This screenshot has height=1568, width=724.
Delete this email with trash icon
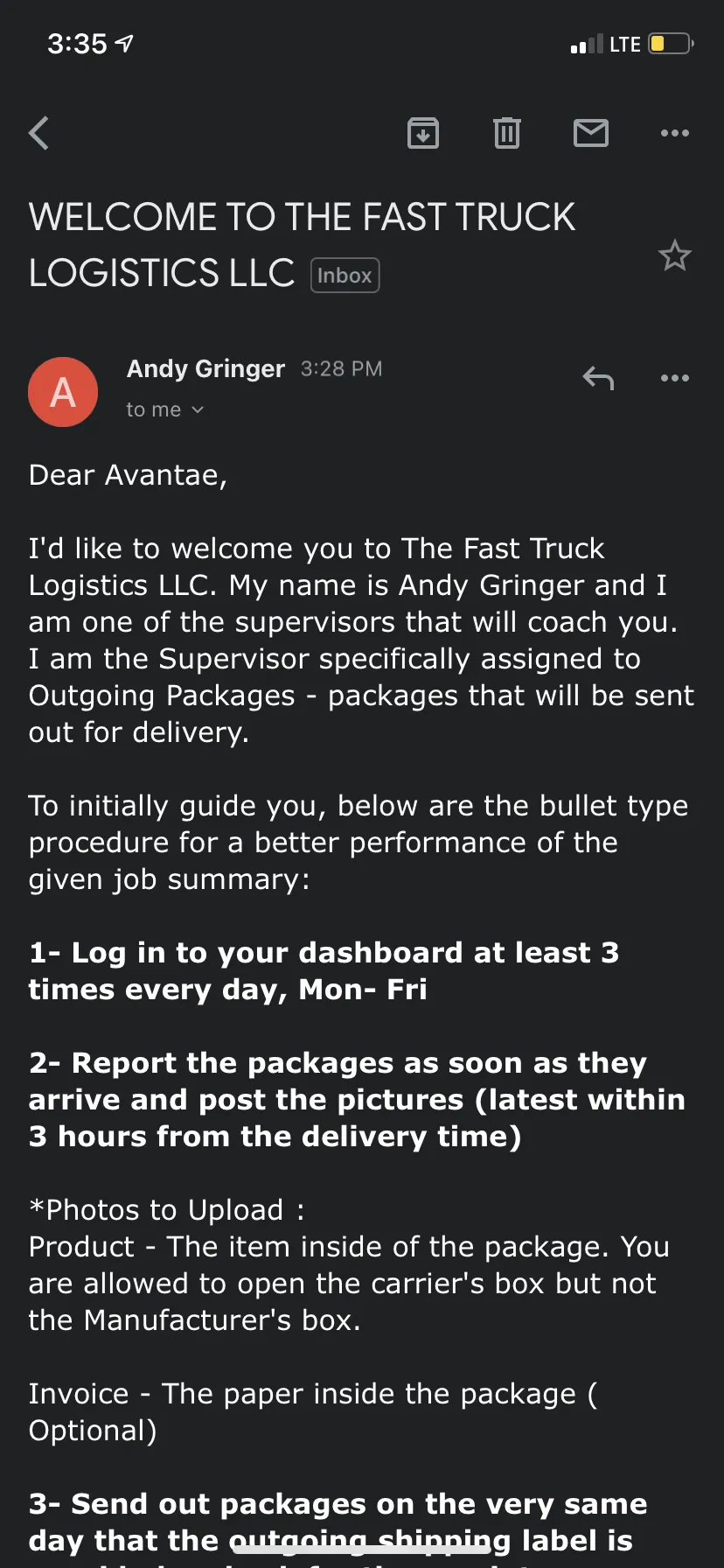click(507, 133)
